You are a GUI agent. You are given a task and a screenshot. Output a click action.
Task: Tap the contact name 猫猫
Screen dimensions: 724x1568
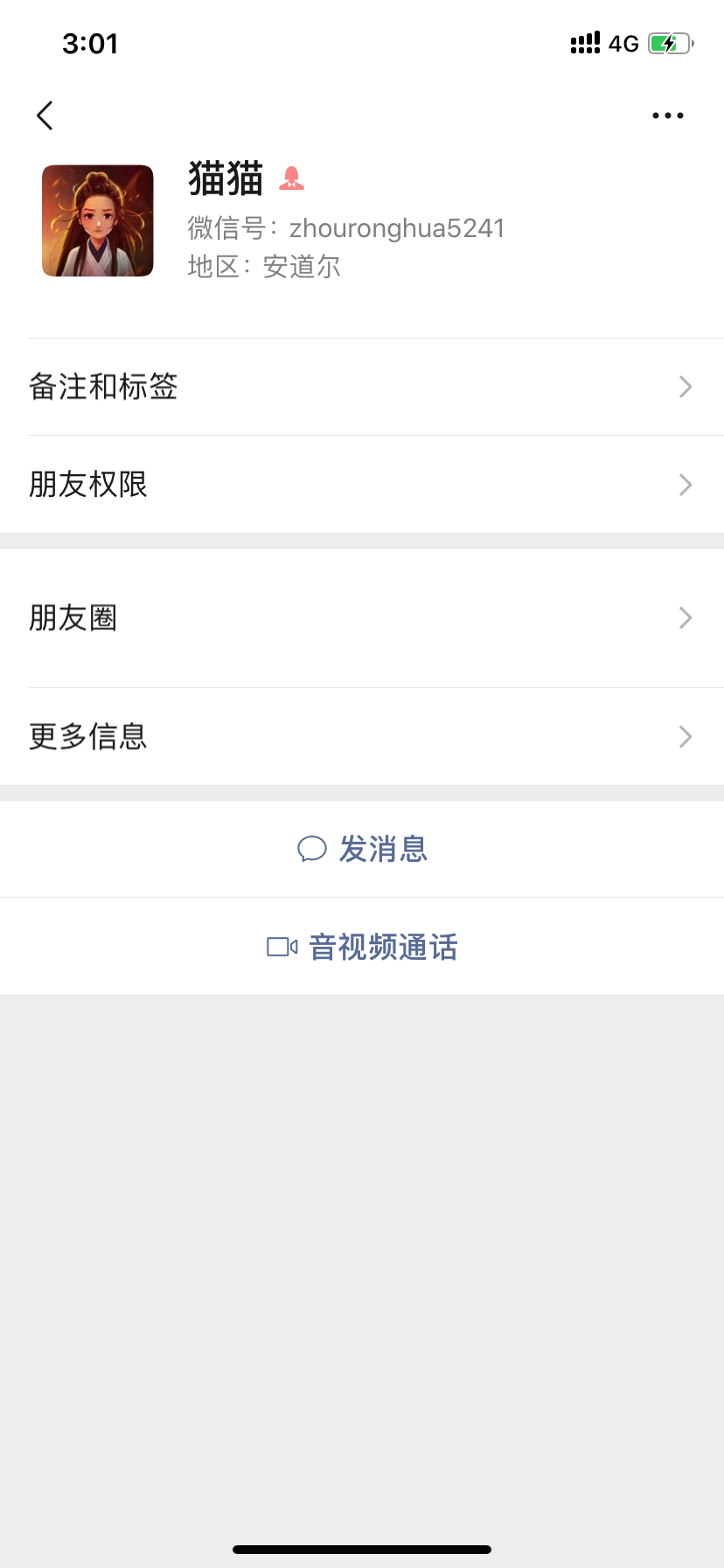pos(226,178)
